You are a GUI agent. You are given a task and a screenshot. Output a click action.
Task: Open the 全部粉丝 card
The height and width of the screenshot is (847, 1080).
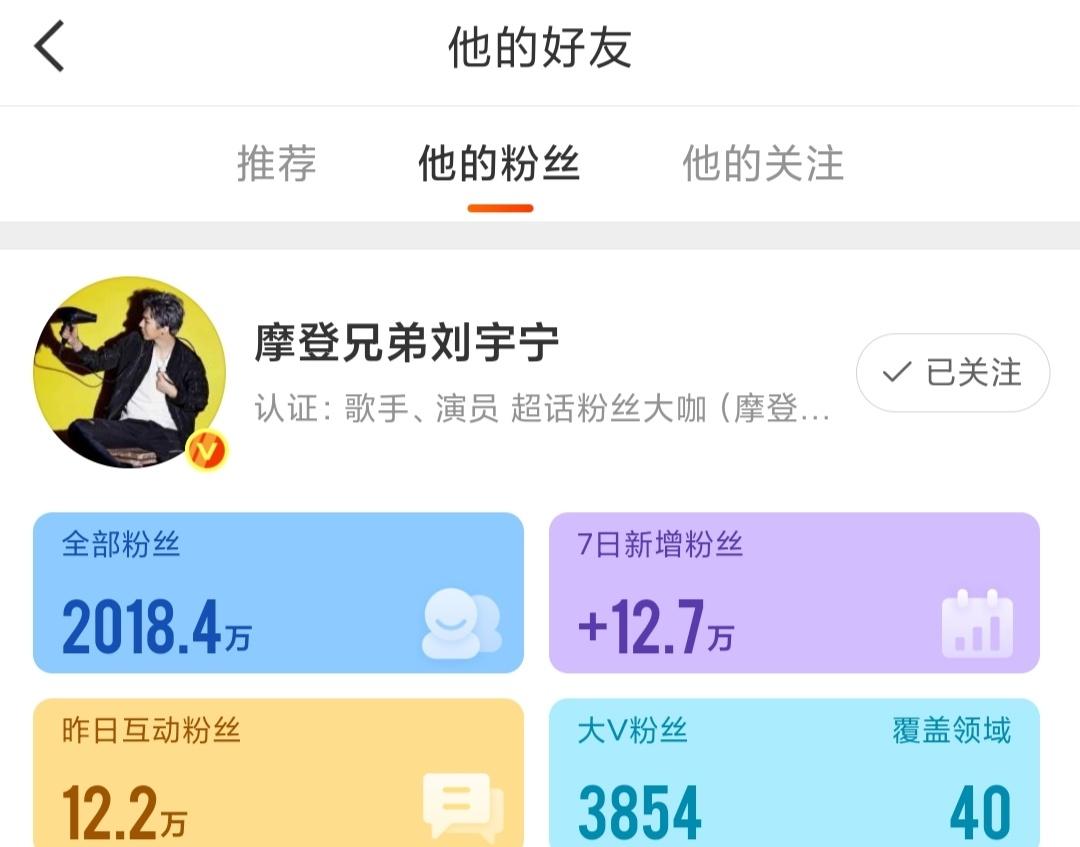pyautogui.click(x=278, y=593)
